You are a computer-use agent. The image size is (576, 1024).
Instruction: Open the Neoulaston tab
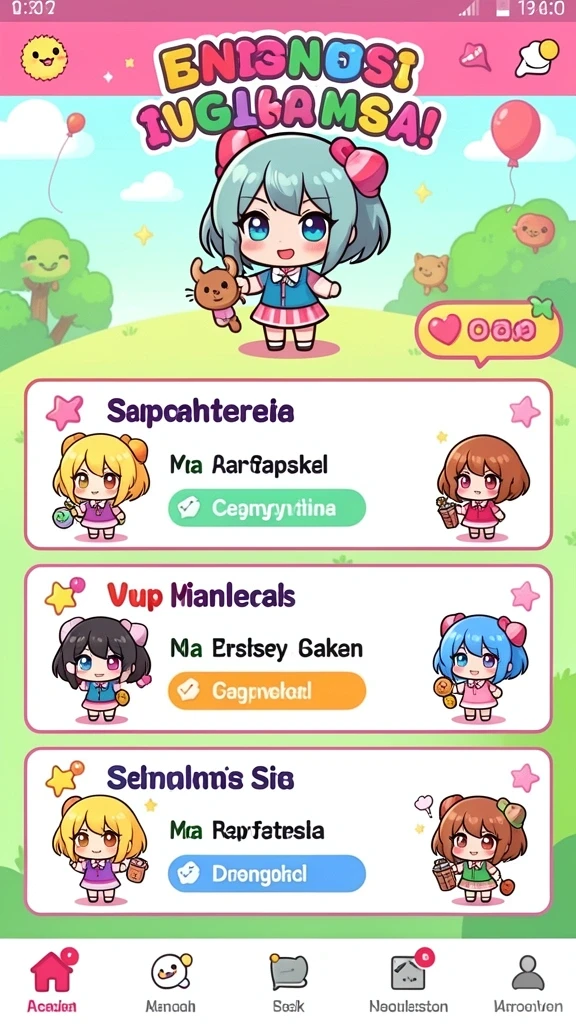click(x=408, y=980)
